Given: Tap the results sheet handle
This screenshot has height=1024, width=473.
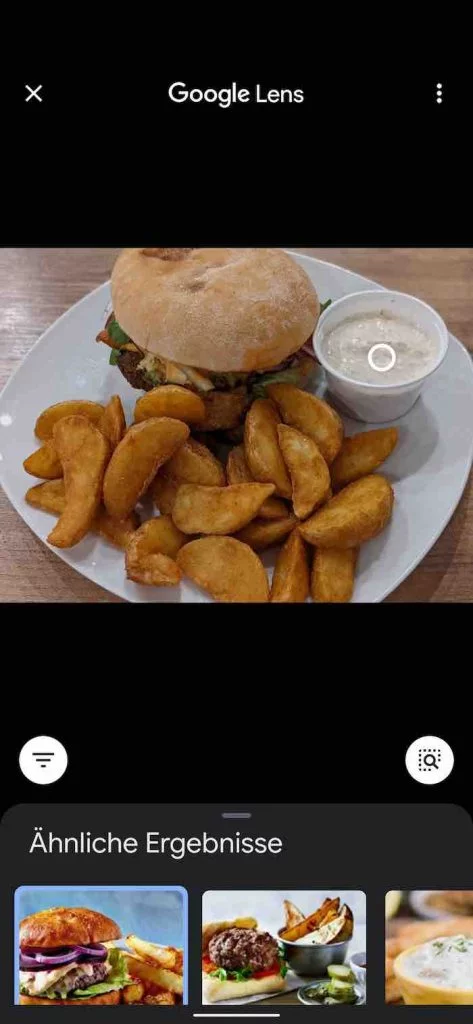Looking at the screenshot, I should click(236, 815).
